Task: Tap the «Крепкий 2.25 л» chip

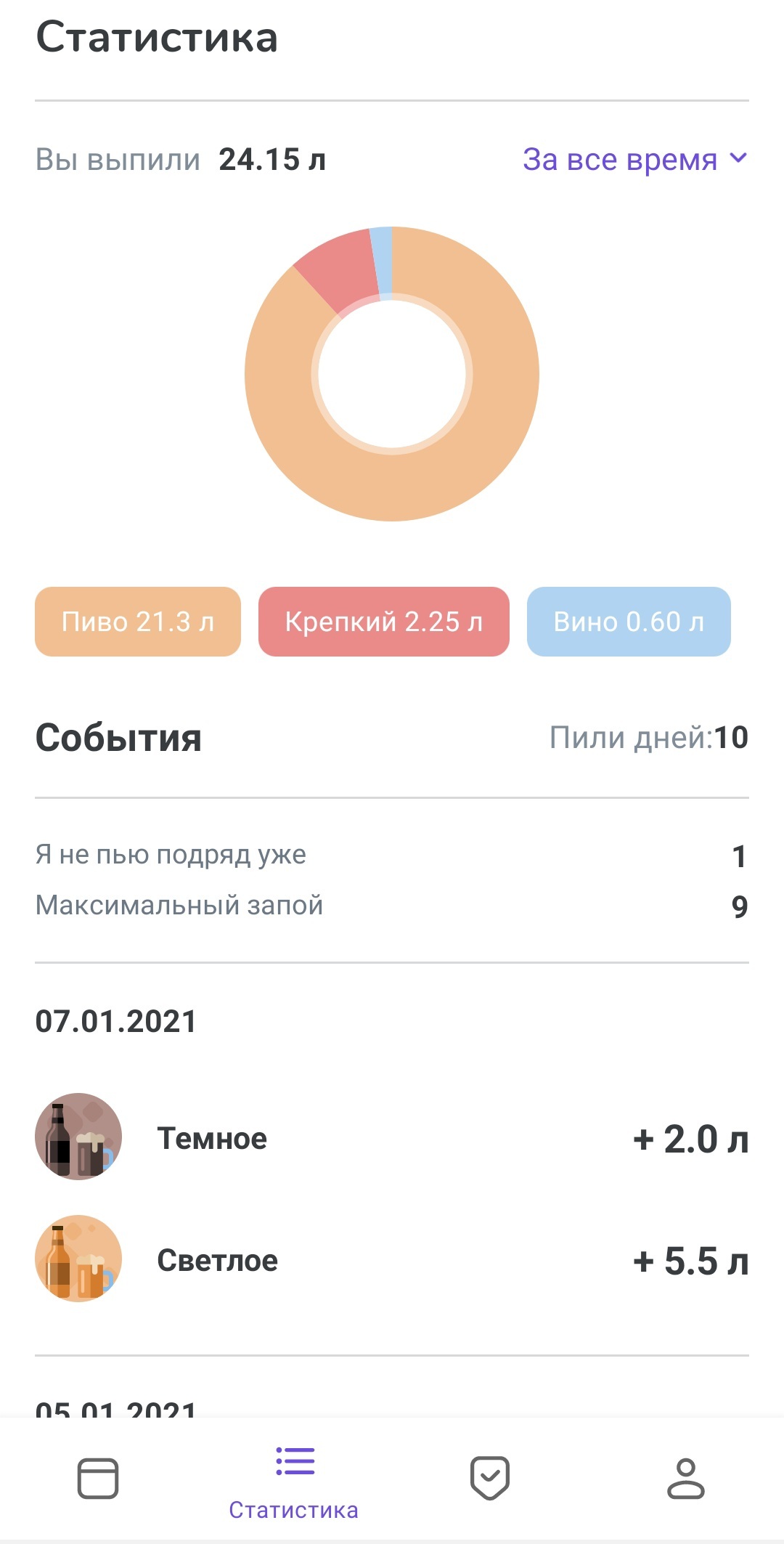Action: pos(383,622)
